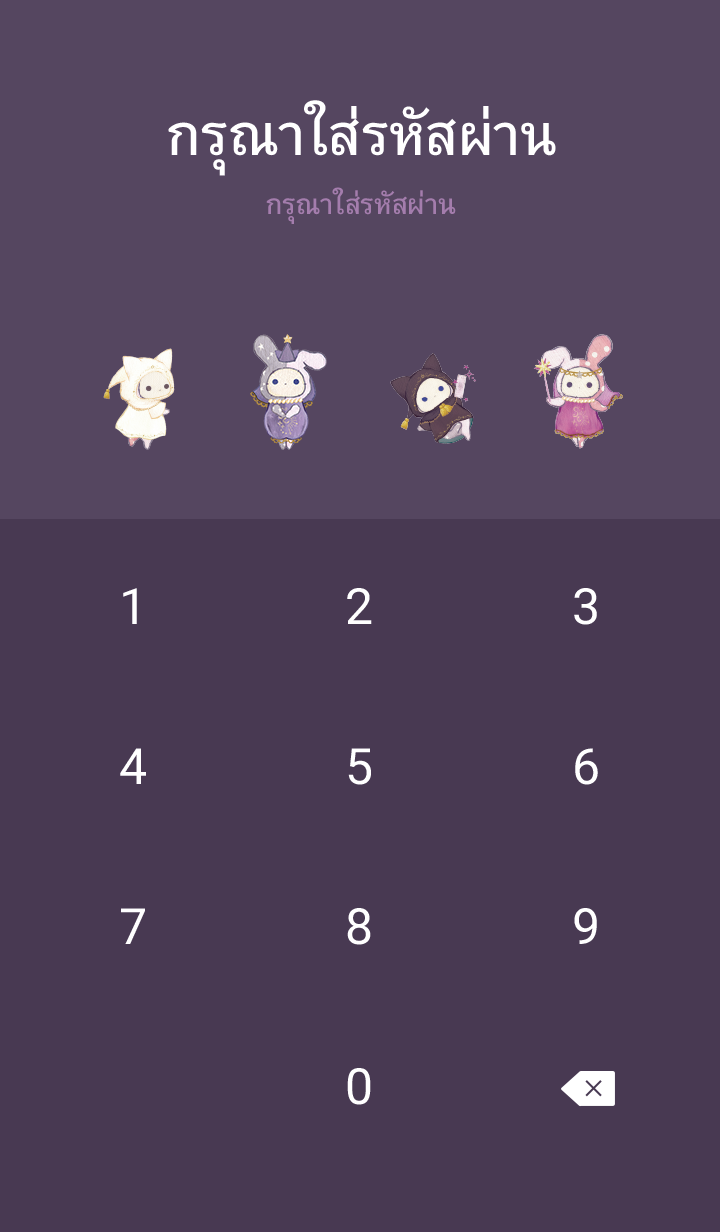Enter the number 4

tap(132, 767)
